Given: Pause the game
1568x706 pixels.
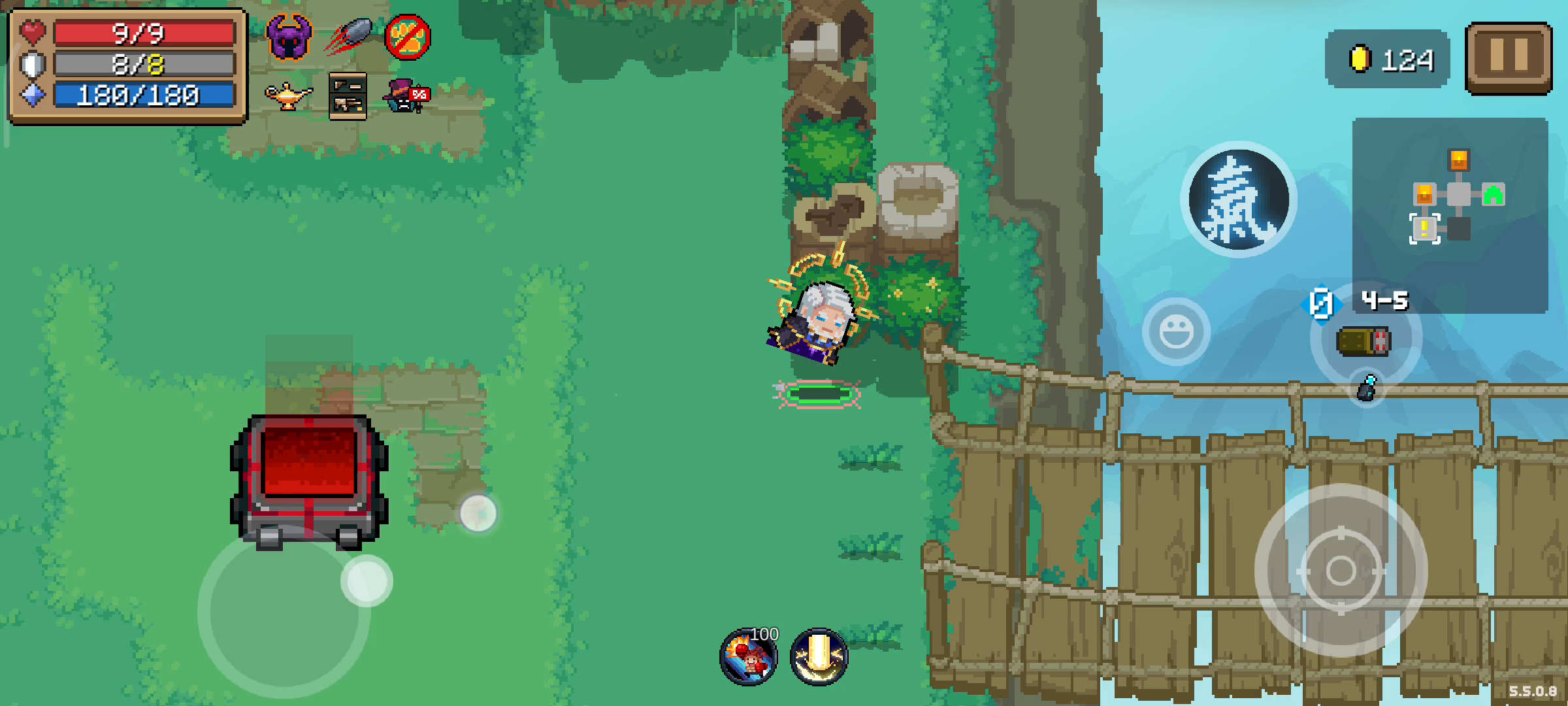Looking at the screenshot, I should tap(1508, 58).
